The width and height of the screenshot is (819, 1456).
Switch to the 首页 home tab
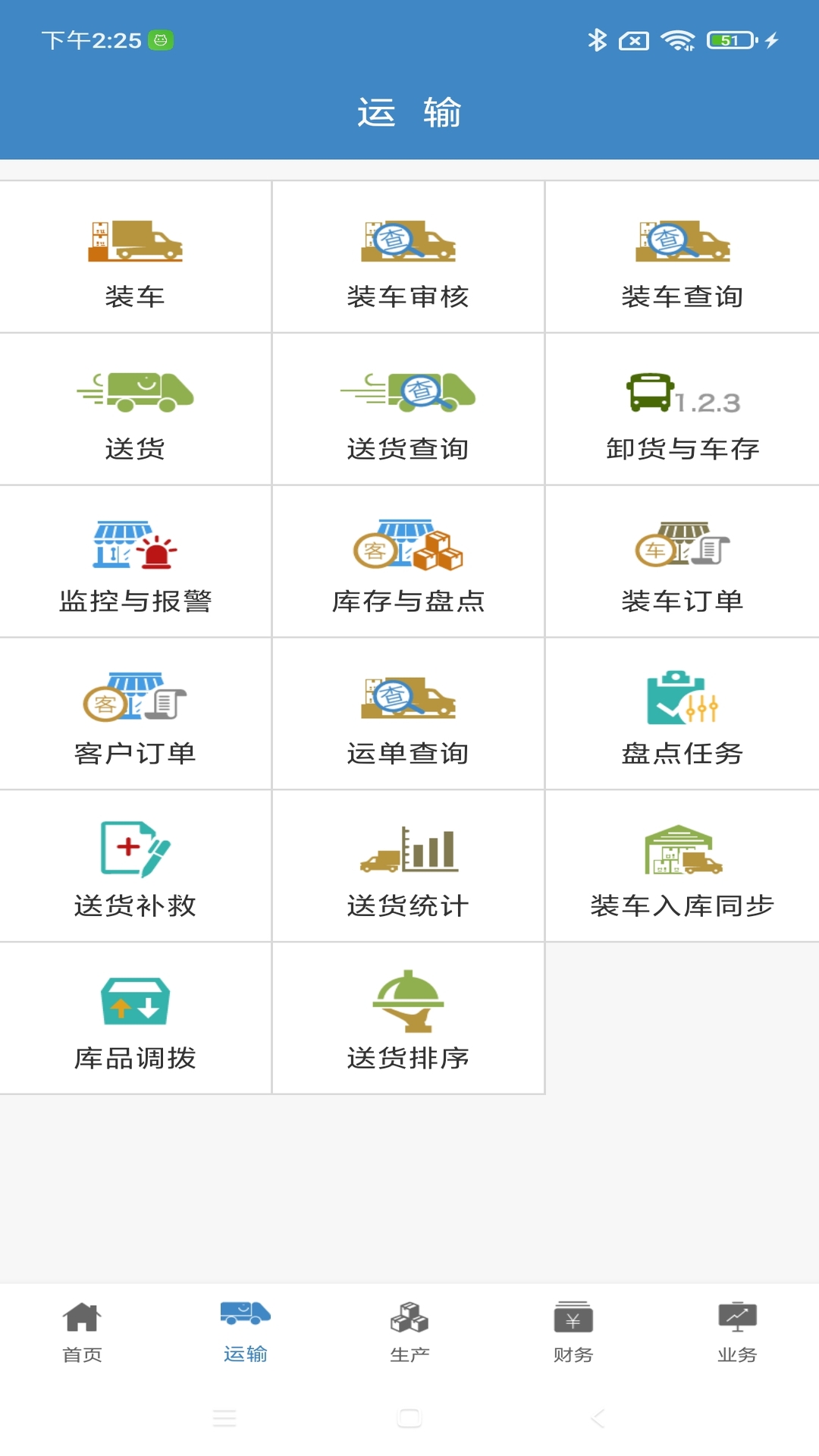82,1332
